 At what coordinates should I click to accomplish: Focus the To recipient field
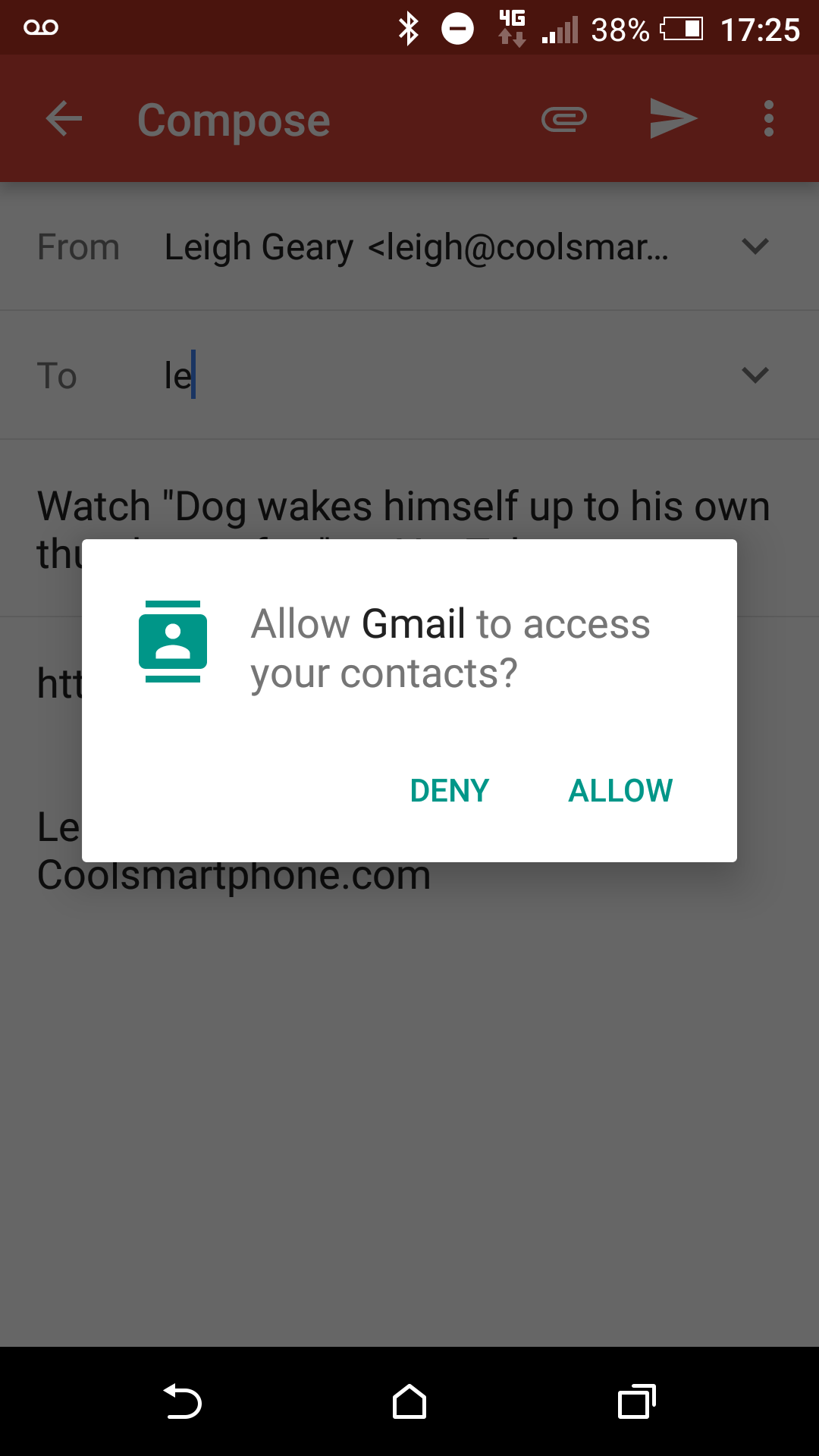[x=440, y=375]
